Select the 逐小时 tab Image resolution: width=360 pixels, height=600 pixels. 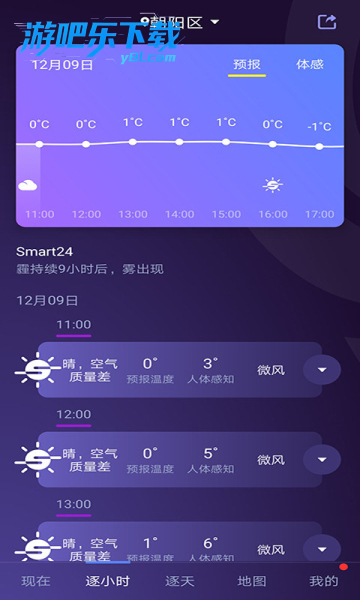pos(108,581)
